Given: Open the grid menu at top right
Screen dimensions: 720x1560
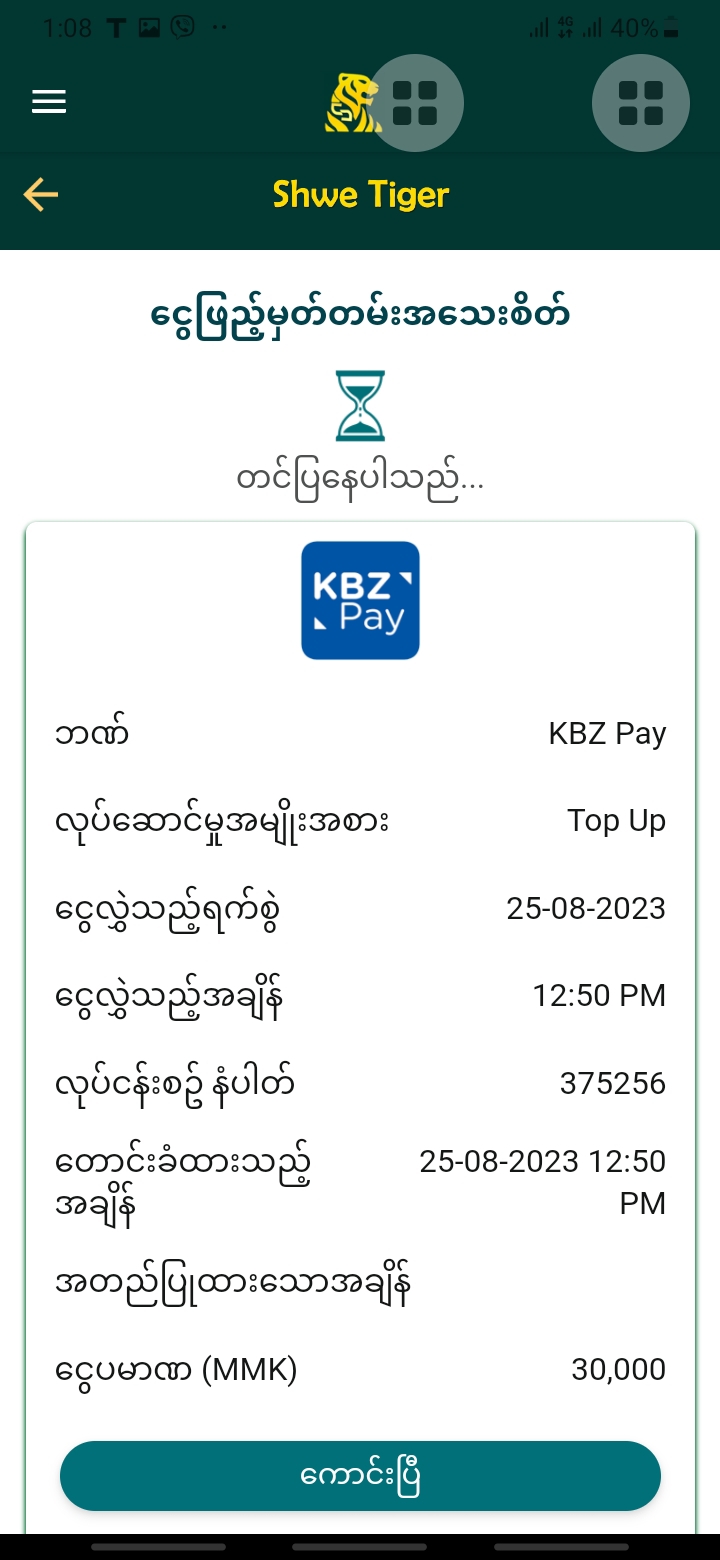Looking at the screenshot, I should tap(641, 102).
